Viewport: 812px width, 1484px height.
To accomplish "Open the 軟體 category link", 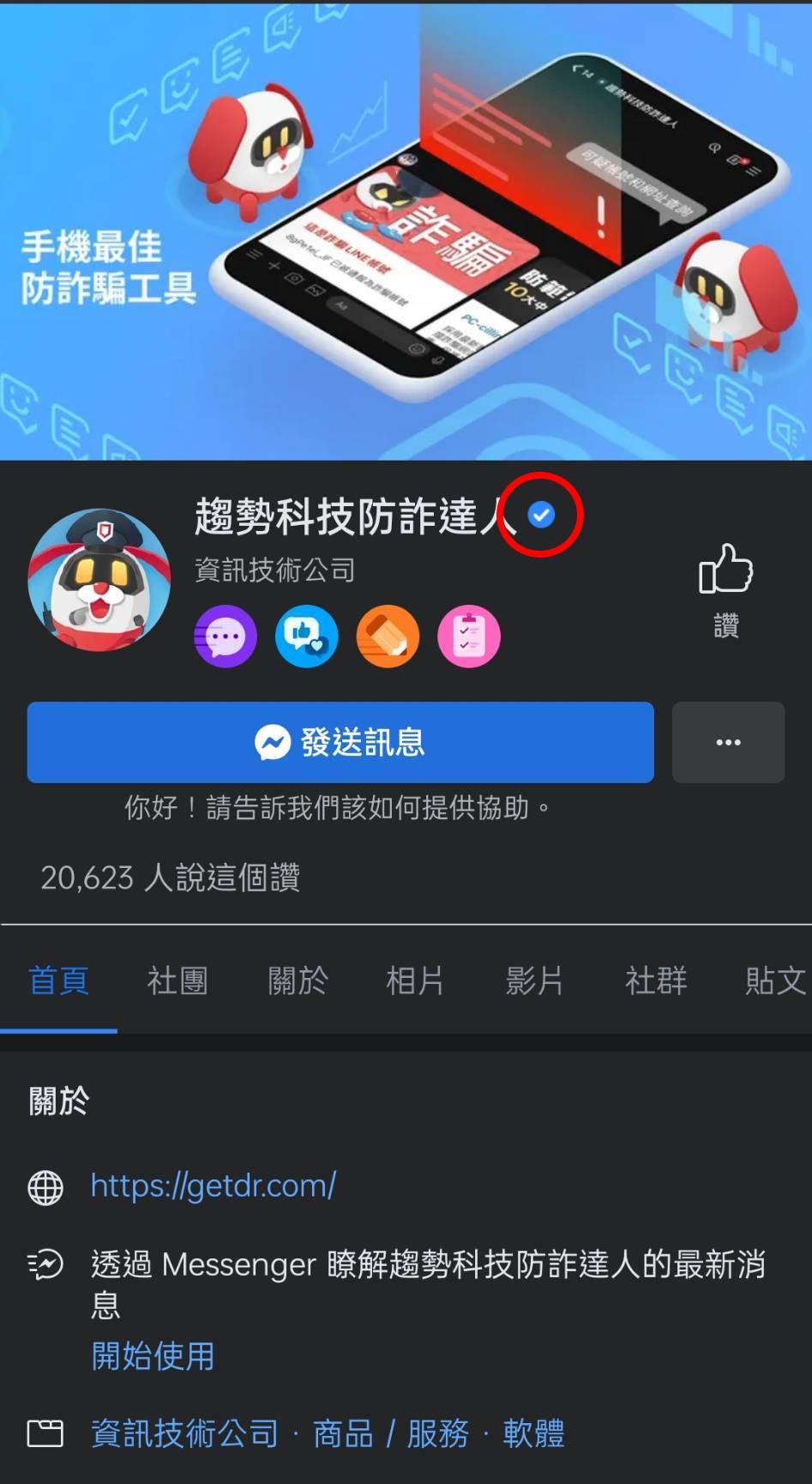I will tap(533, 1433).
